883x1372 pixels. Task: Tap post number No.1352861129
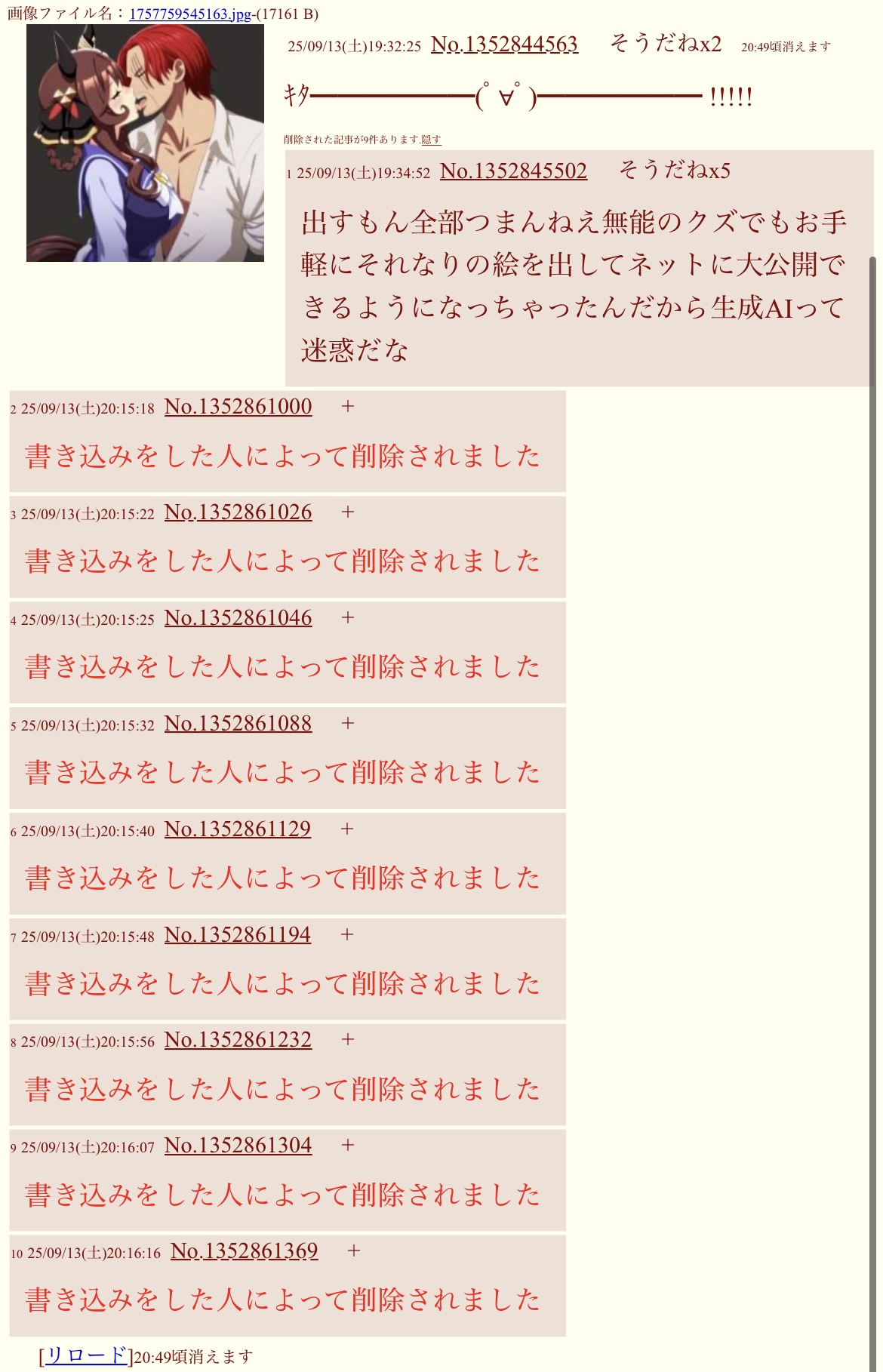click(238, 830)
